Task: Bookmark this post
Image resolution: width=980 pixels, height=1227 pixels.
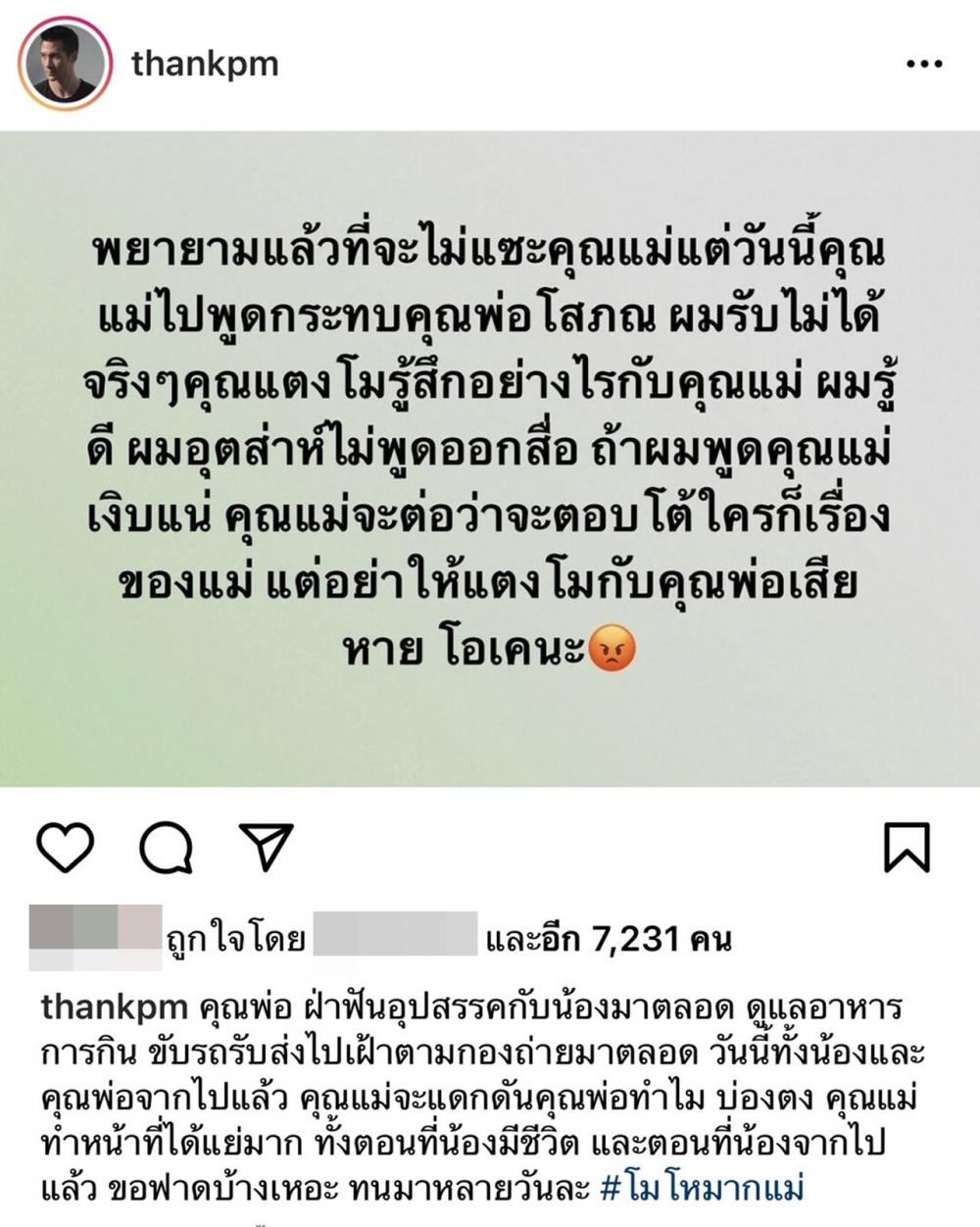Action: [906, 848]
